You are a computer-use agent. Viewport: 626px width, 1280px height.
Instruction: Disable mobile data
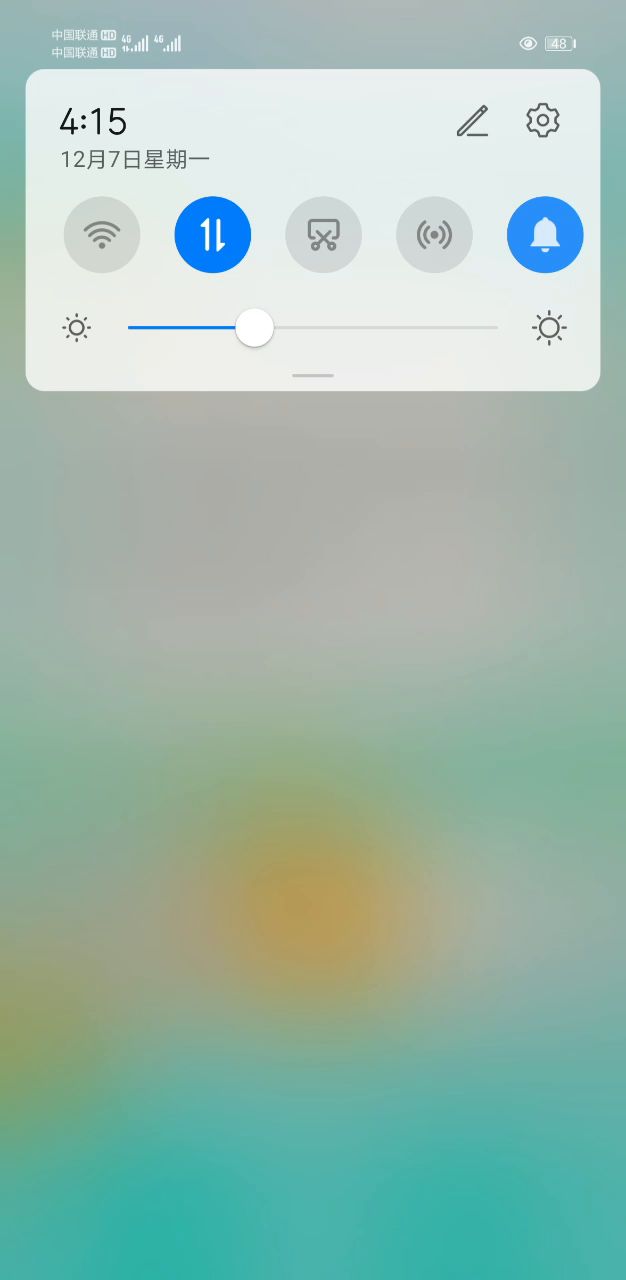pyautogui.click(x=213, y=235)
